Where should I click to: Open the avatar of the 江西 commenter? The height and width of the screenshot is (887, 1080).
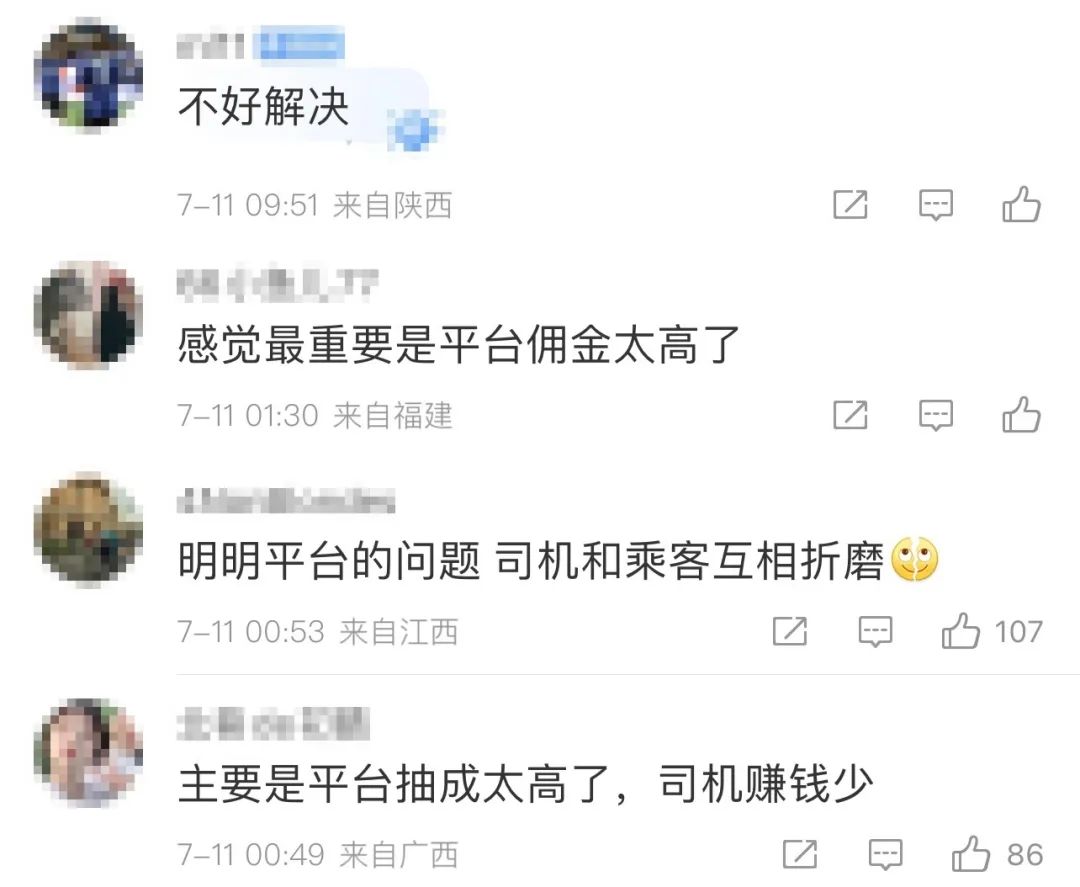pos(88,529)
